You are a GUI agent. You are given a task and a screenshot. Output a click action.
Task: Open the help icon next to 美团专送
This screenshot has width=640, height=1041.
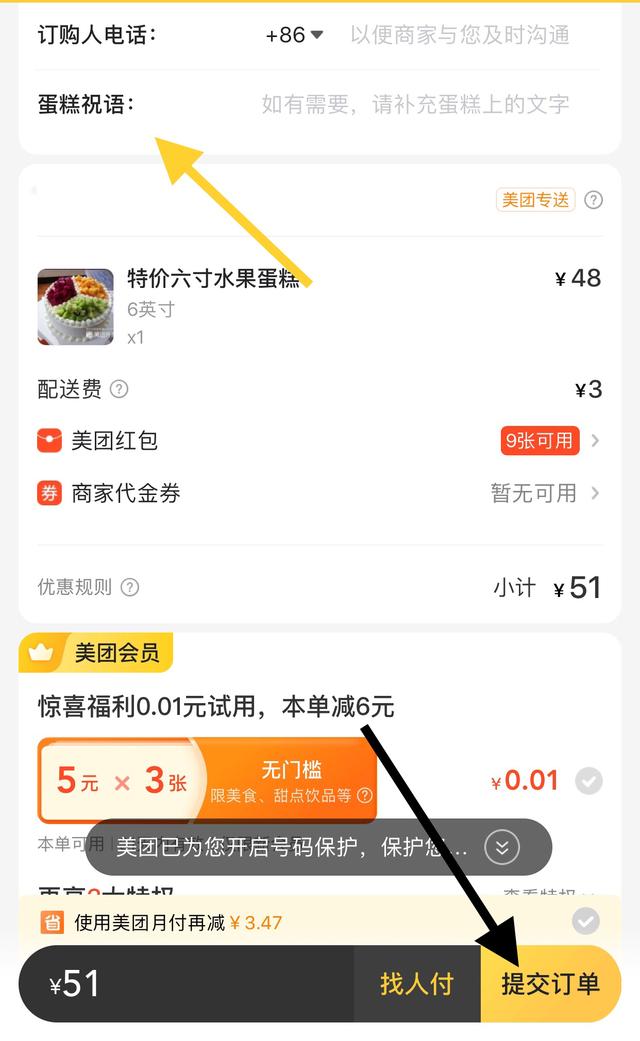(x=594, y=200)
